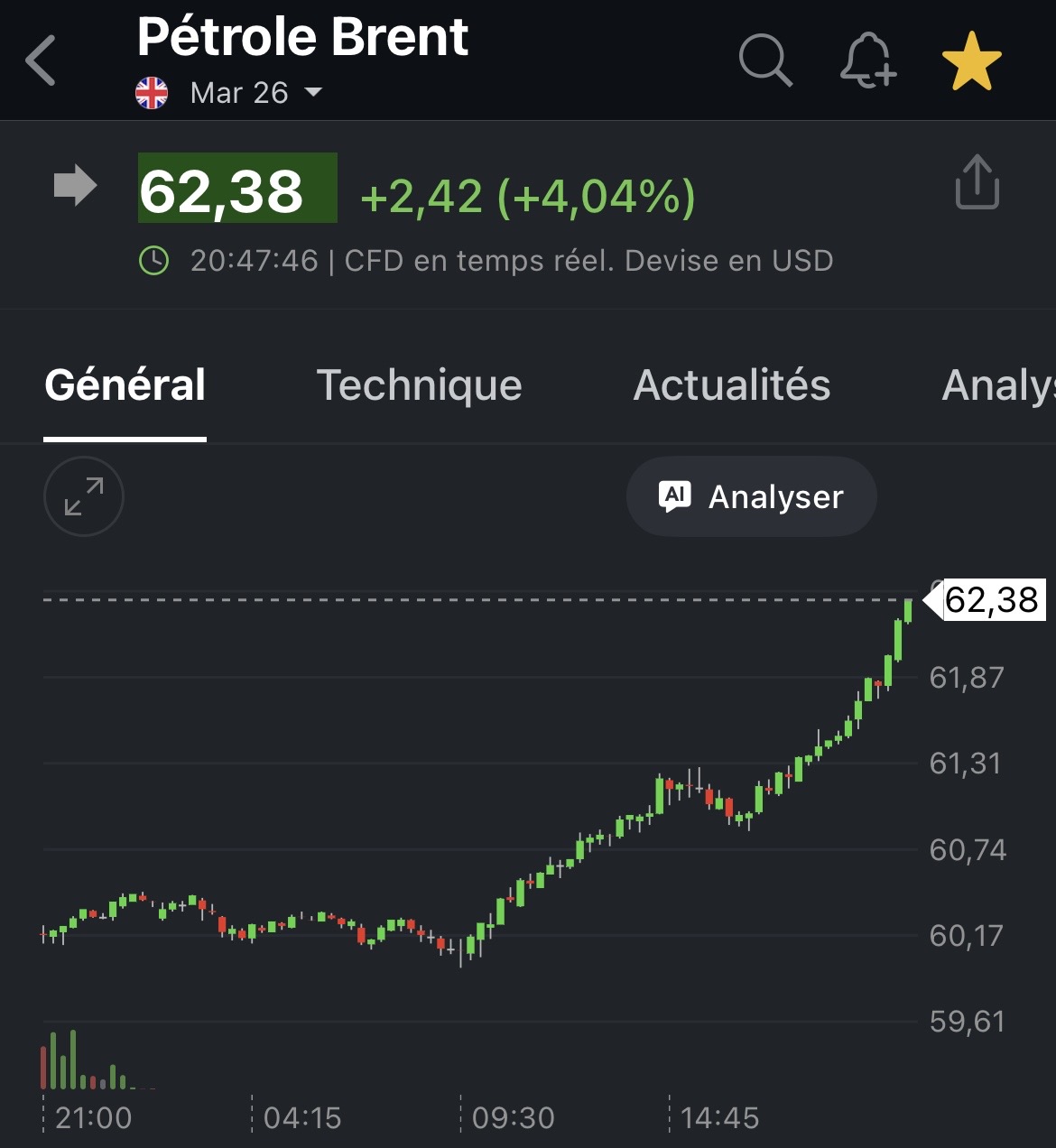Viewport: 1056px width, 1148px height.
Task: Expand the chart to fullscreen
Action: point(84,497)
